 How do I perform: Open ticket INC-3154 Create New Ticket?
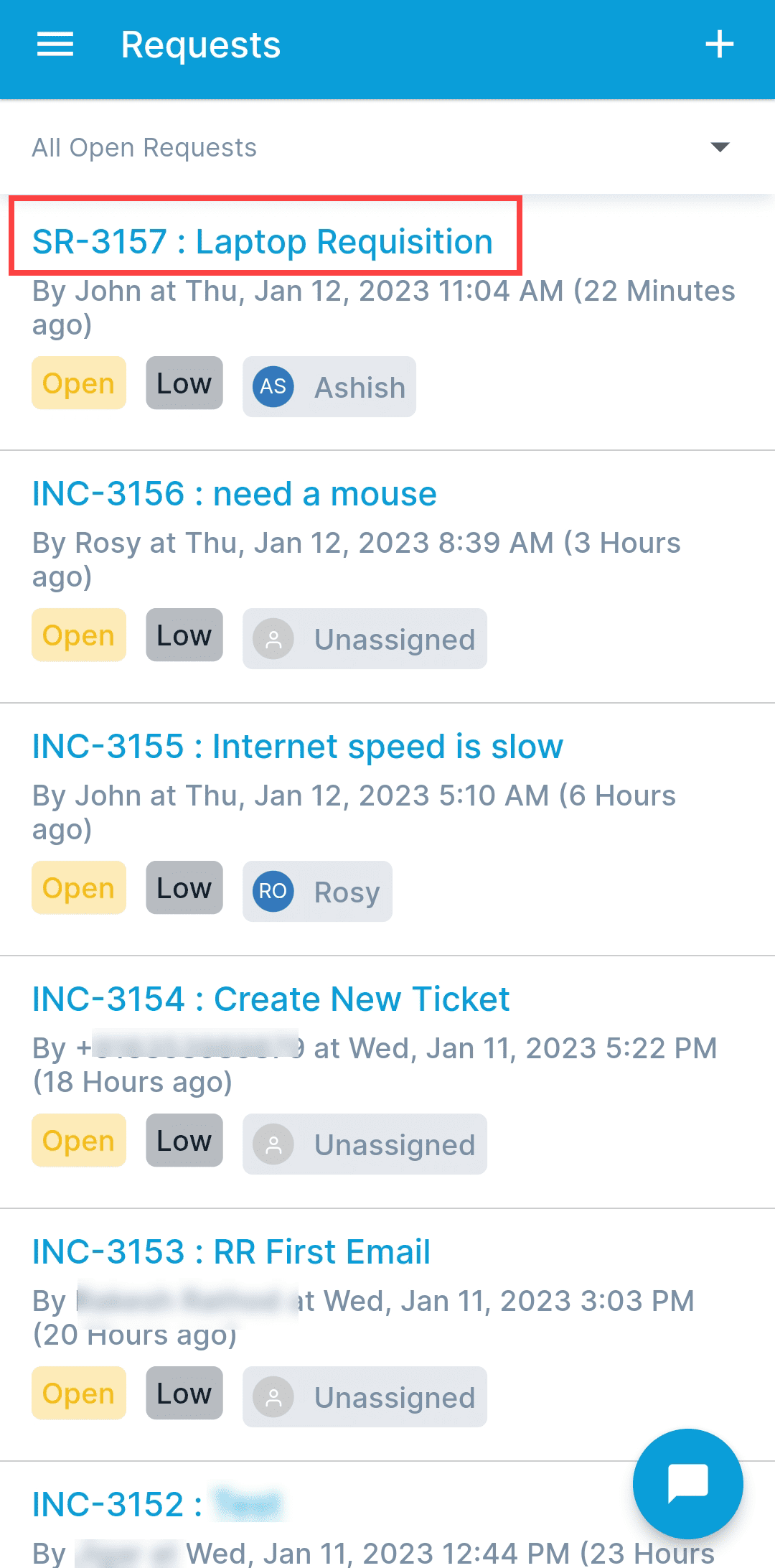pyautogui.click(x=271, y=999)
